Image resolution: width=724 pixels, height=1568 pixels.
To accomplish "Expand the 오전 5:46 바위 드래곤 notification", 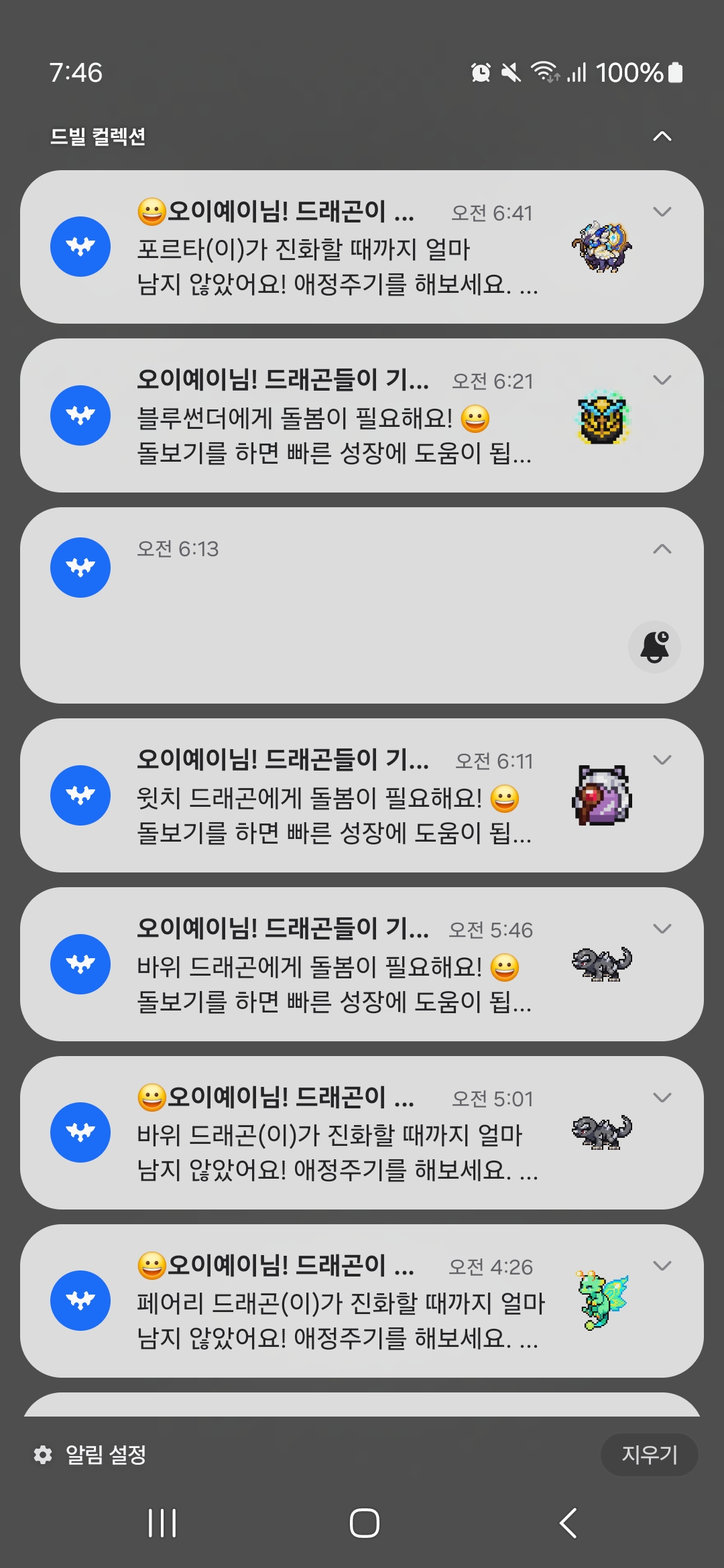I will [x=662, y=929].
